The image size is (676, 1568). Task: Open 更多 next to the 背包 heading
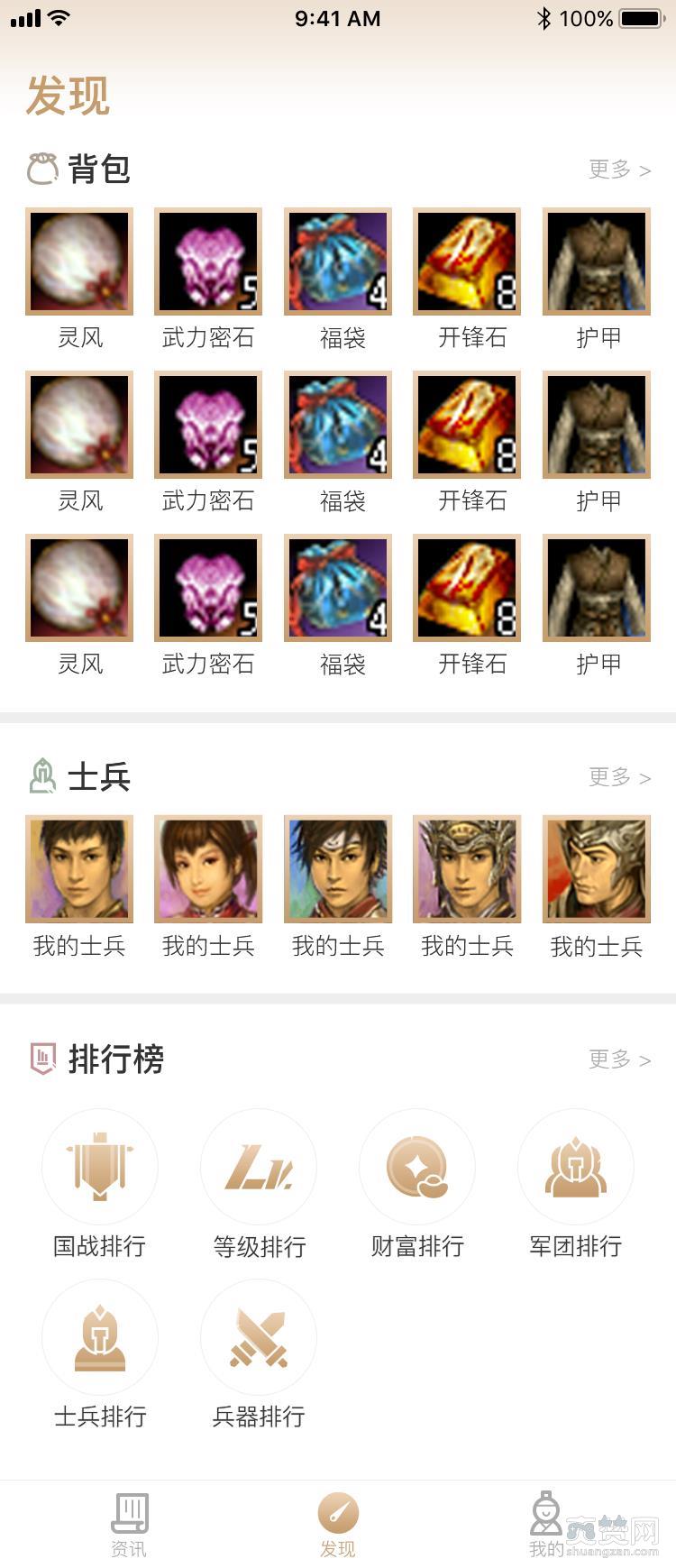(x=619, y=170)
